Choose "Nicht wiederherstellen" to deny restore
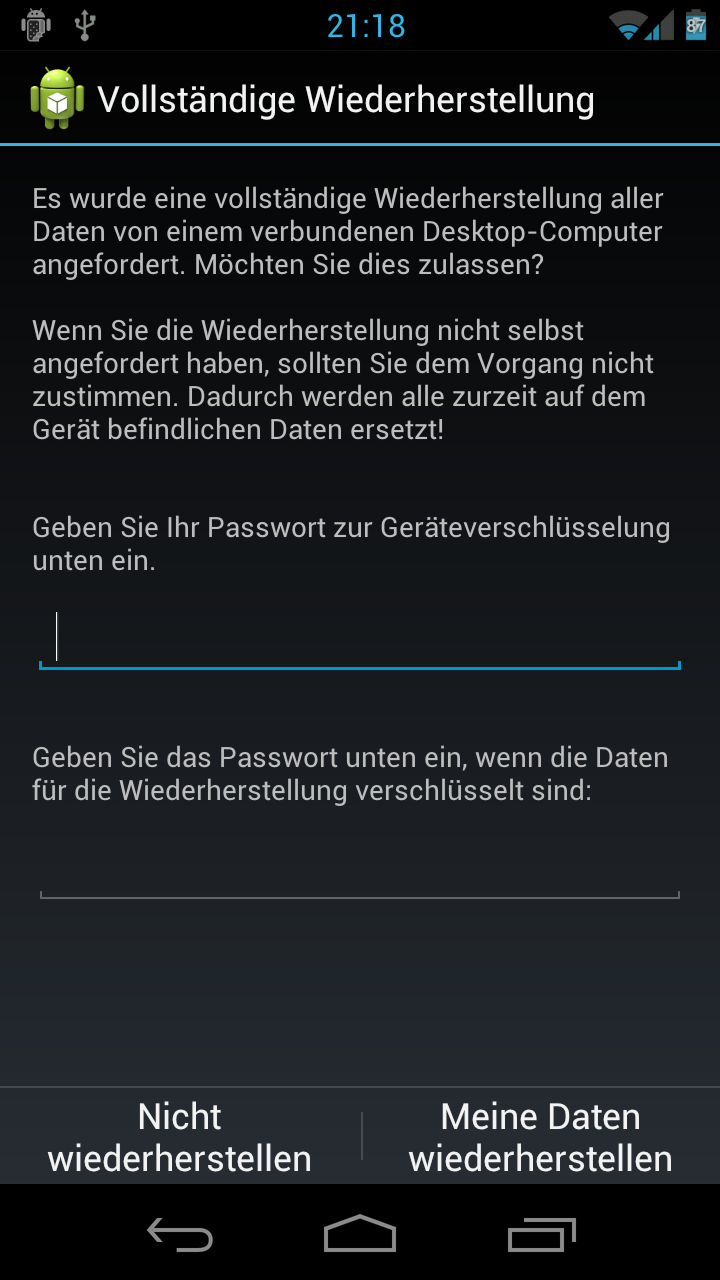720x1280 pixels. pyautogui.click(x=180, y=1137)
